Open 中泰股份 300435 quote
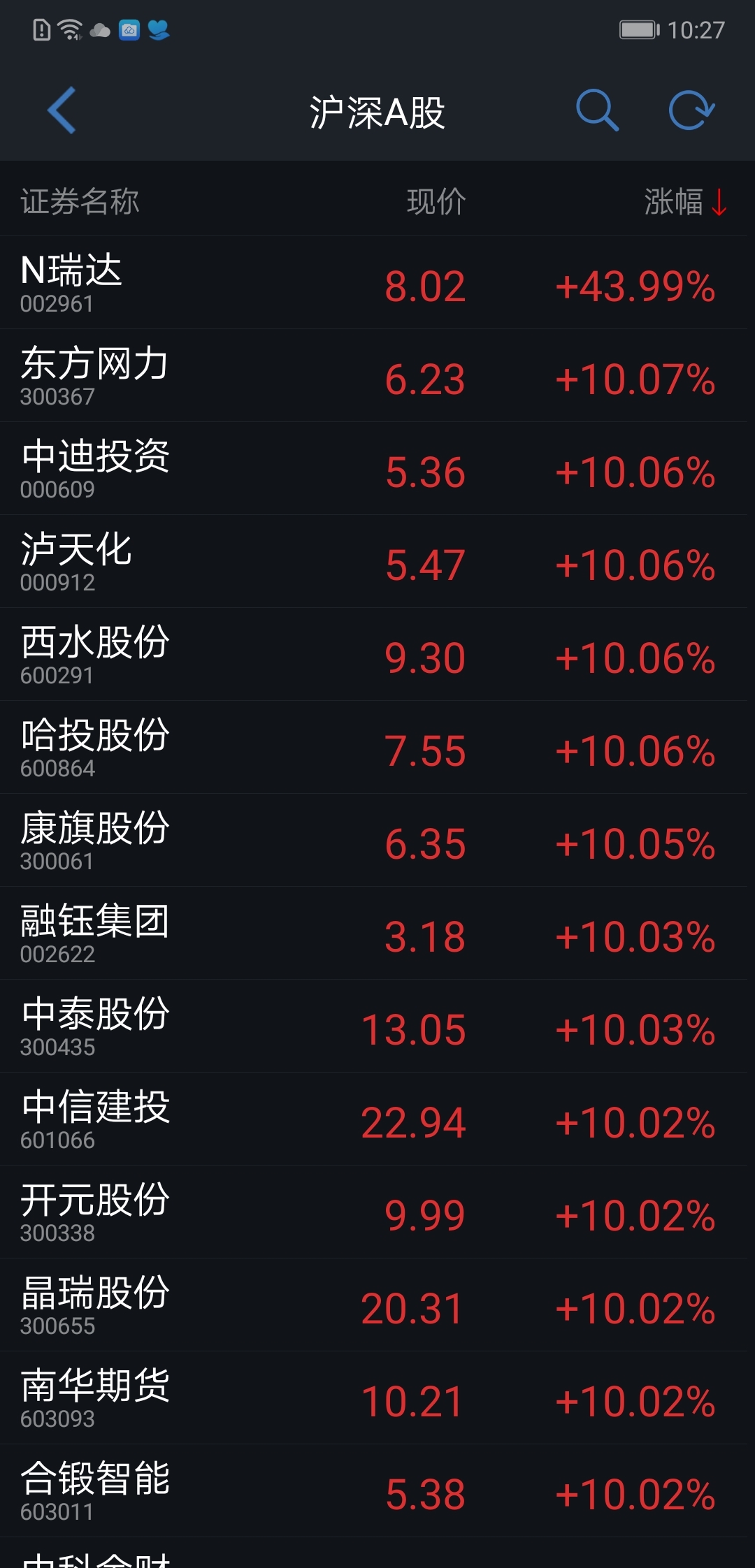This screenshot has width=755, height=1568. coord(377,1026)
